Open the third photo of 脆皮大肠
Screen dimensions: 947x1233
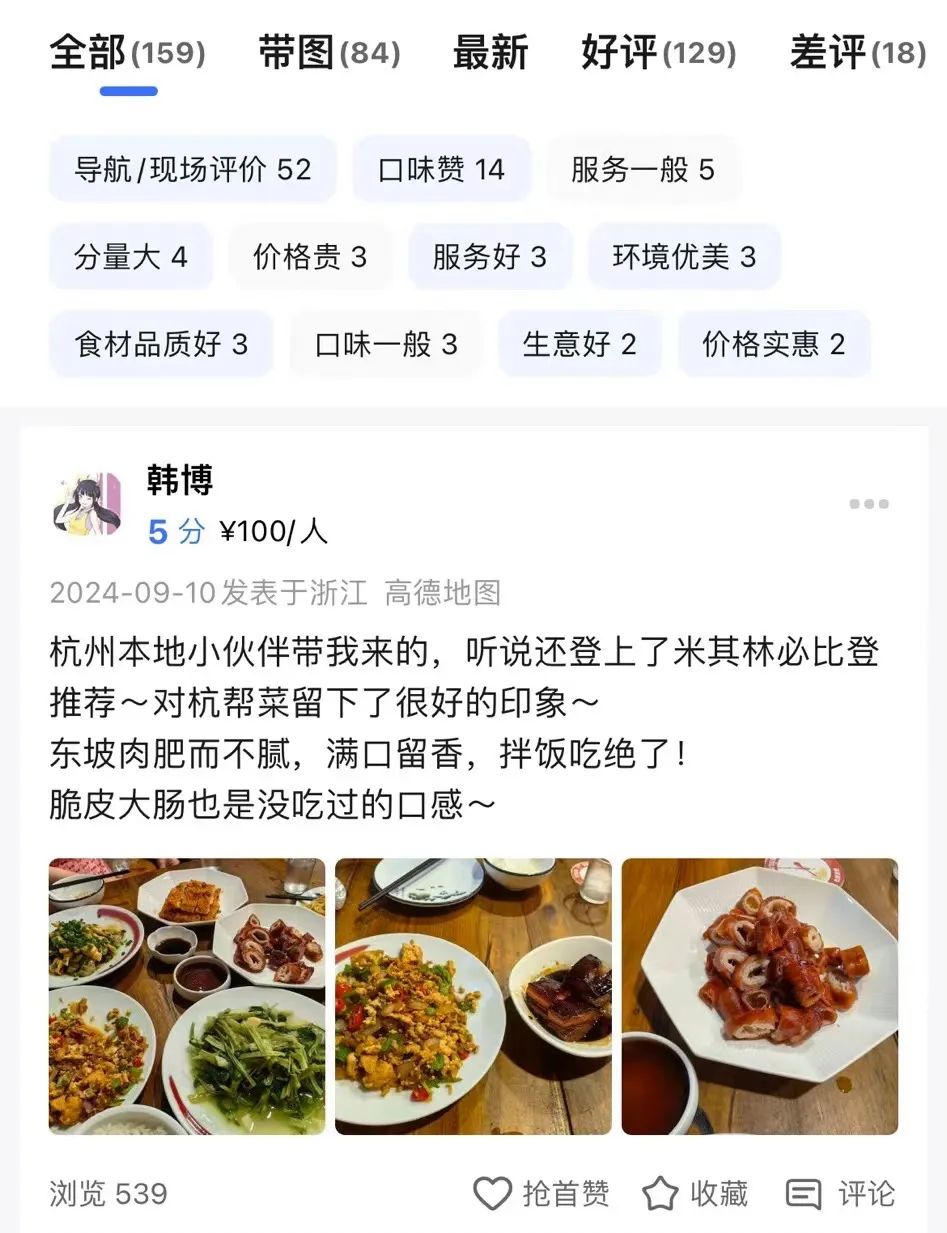tap(759, 996)
